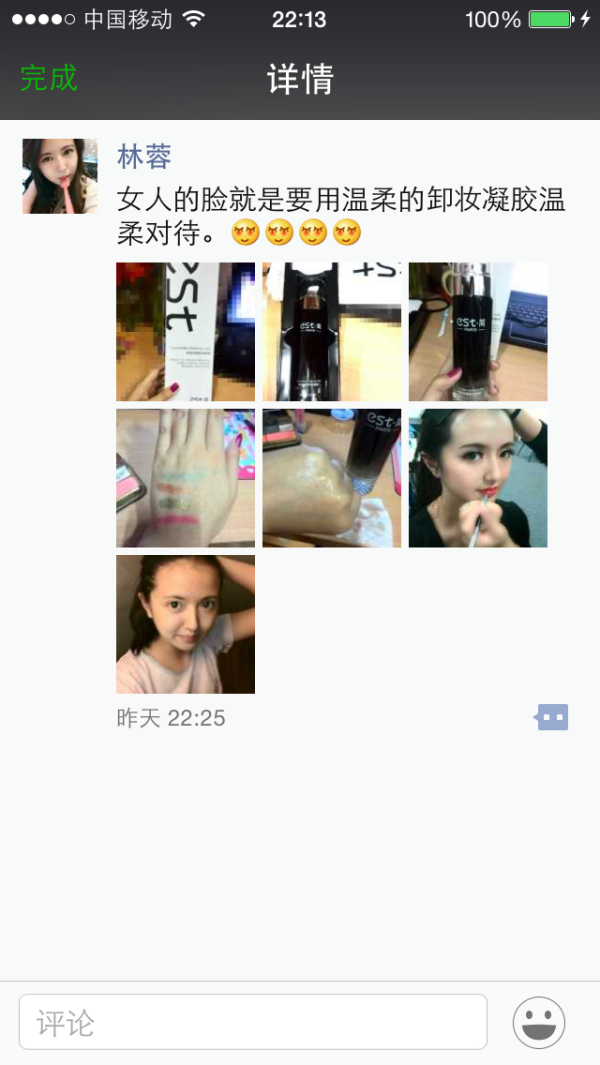Screen dimensions: 600x1065
Task: Open the bare-face selfie photo
Action: tap(185, 624)
